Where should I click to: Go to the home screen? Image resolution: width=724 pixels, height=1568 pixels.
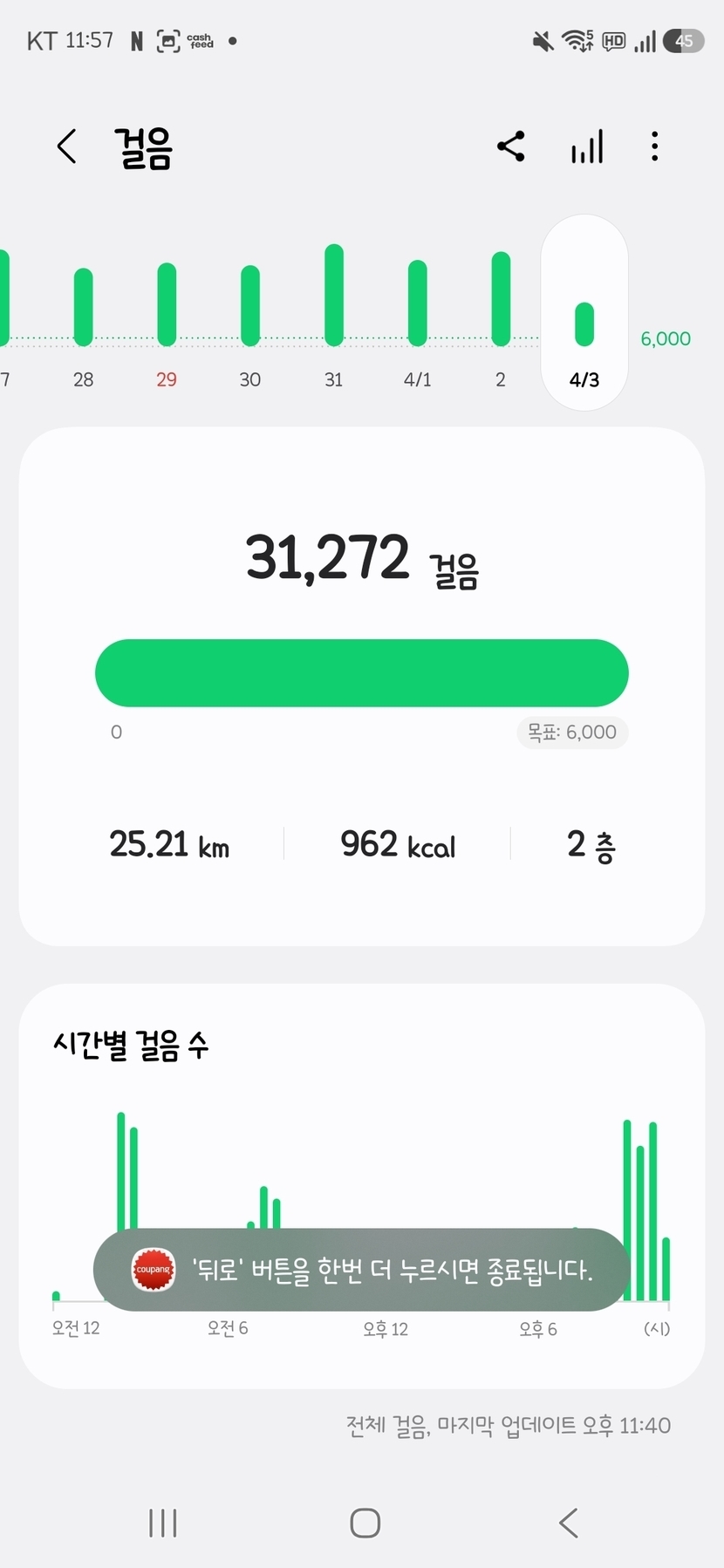click(x=365, y=1524)
